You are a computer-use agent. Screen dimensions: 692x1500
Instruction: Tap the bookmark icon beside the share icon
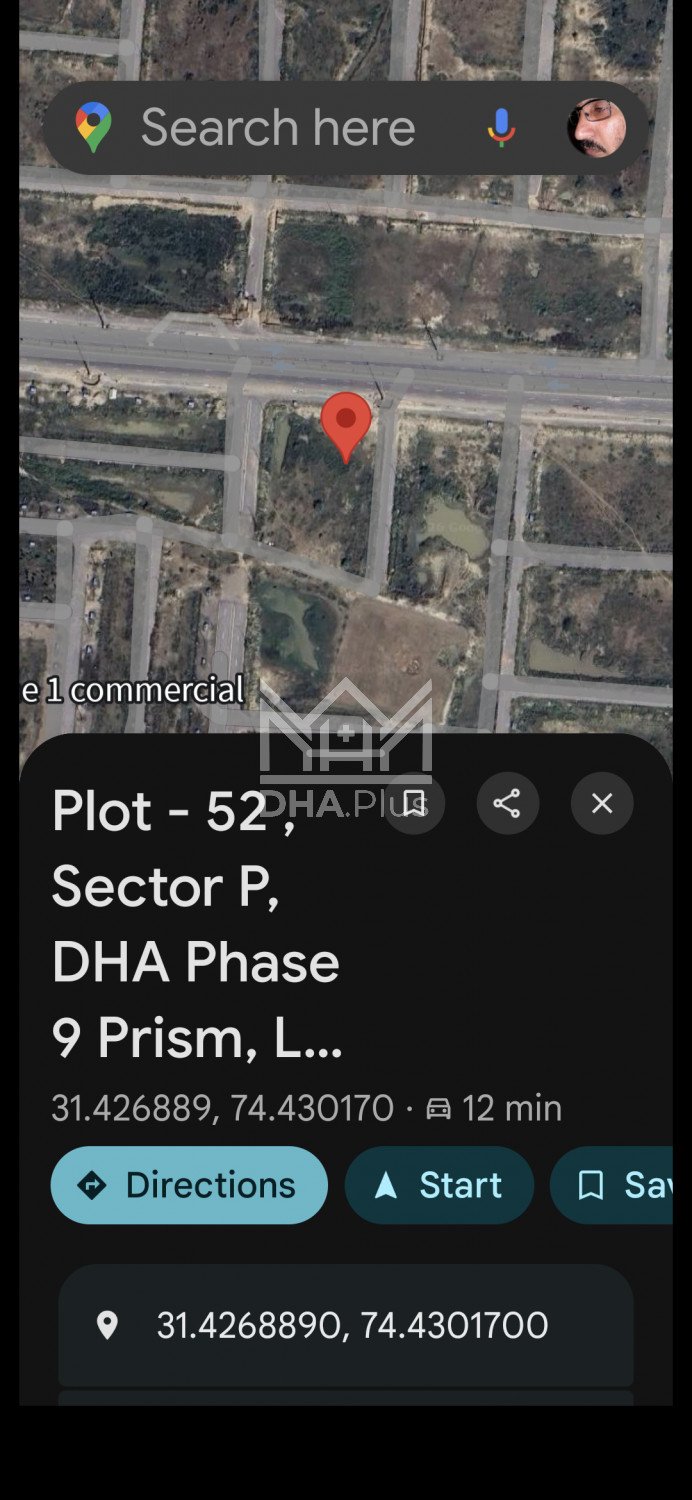tap(414, 803)
